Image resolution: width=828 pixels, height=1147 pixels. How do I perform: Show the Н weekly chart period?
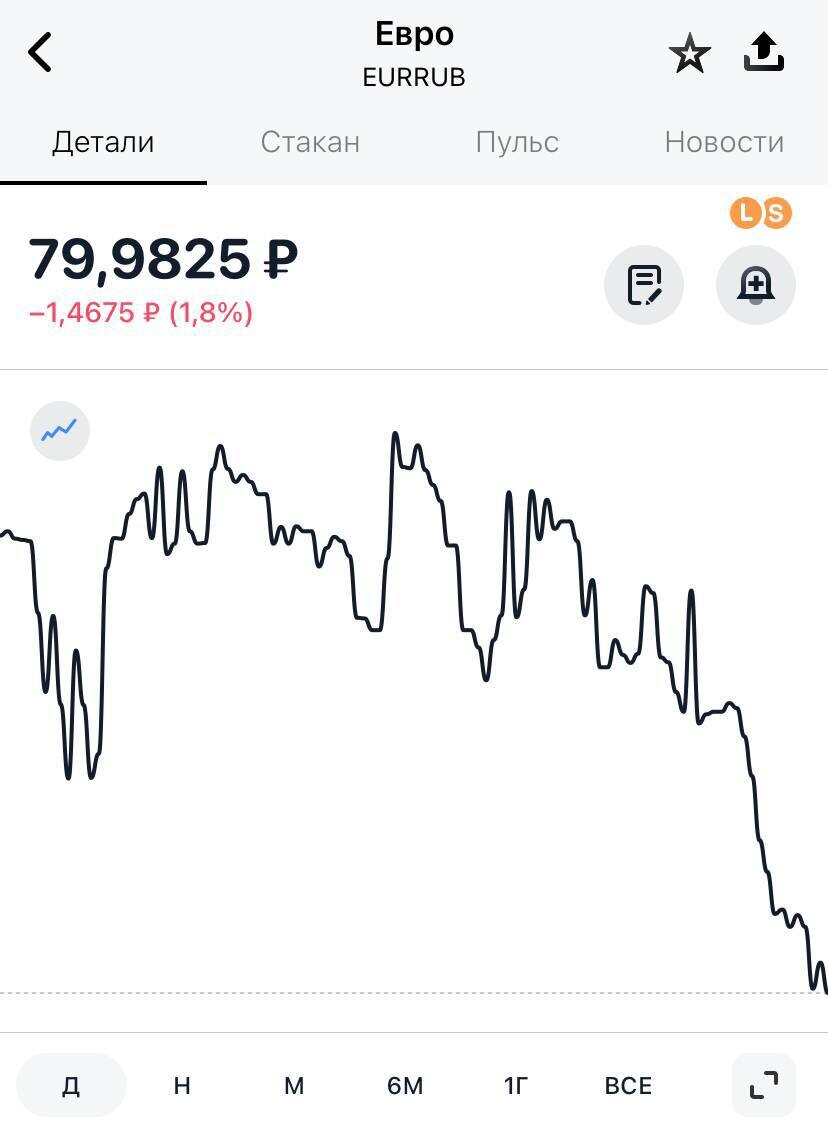(x=182, y=1085)
